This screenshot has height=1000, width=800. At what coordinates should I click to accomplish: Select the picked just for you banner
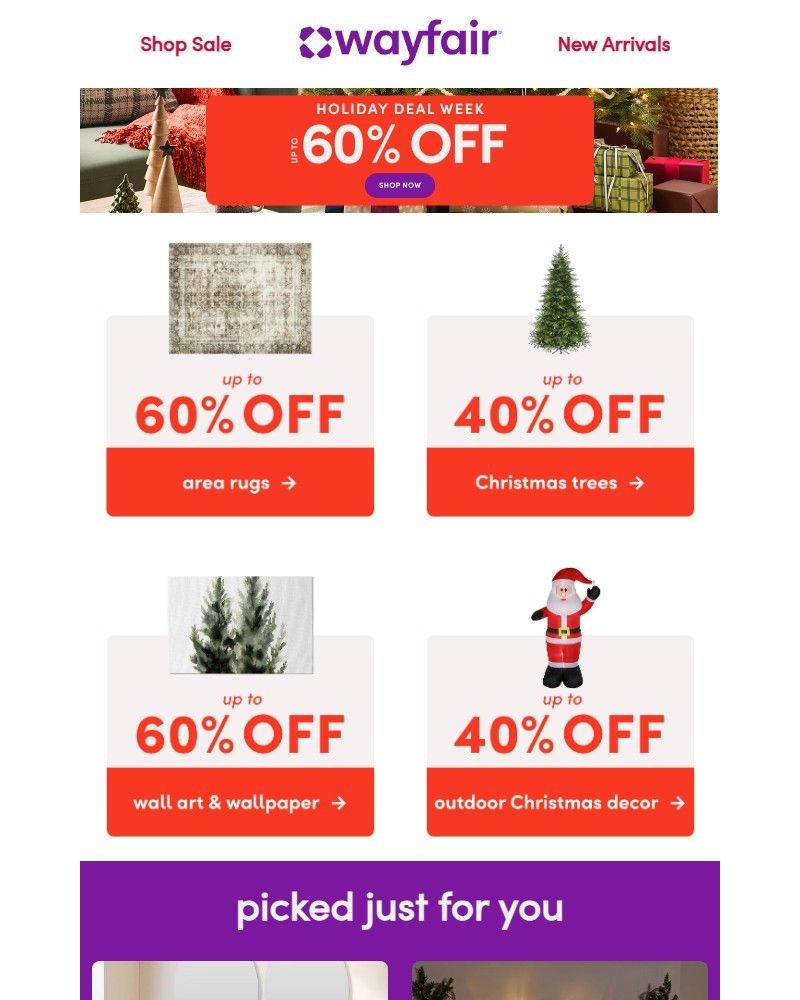(399, 908)
